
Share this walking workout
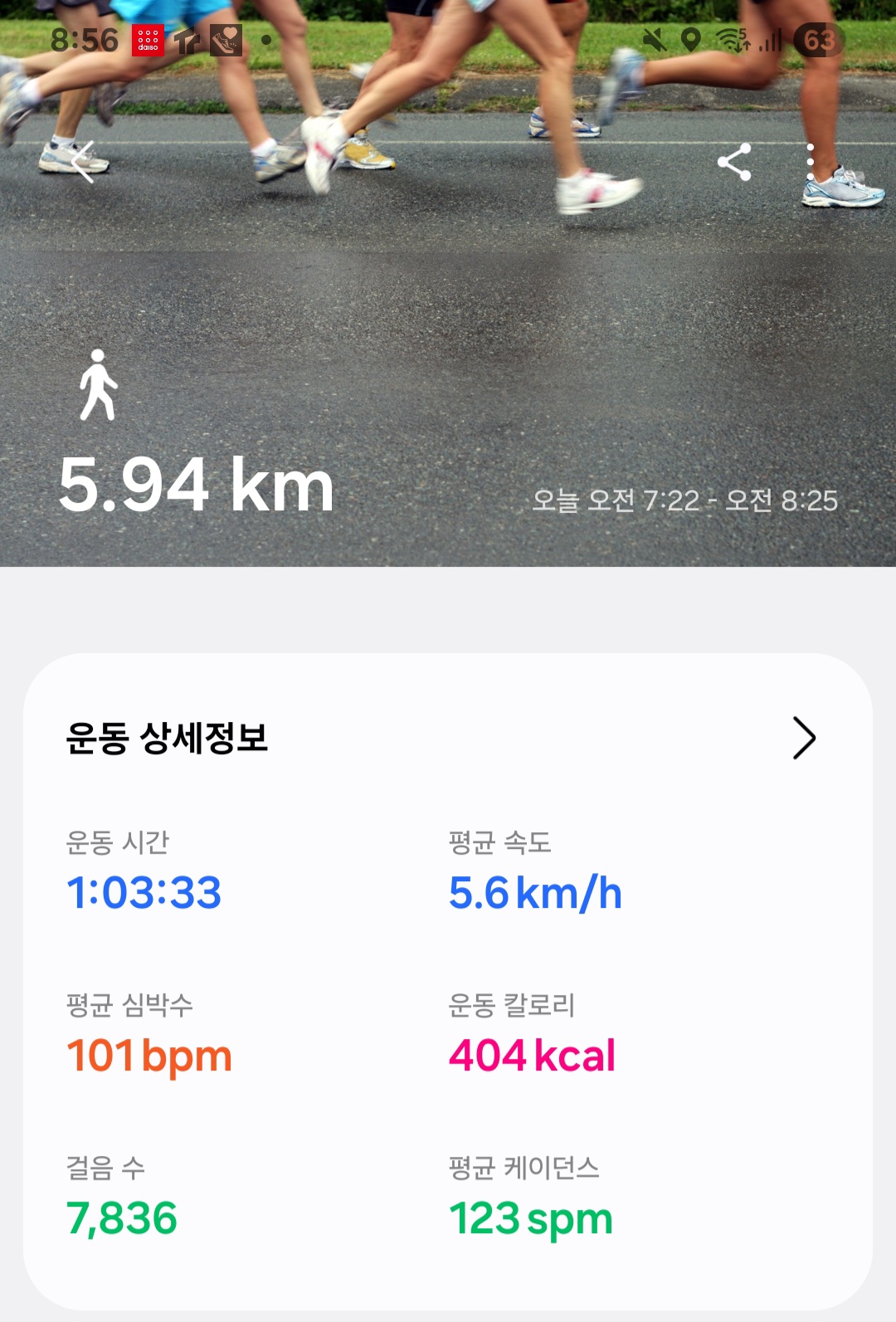734,162
